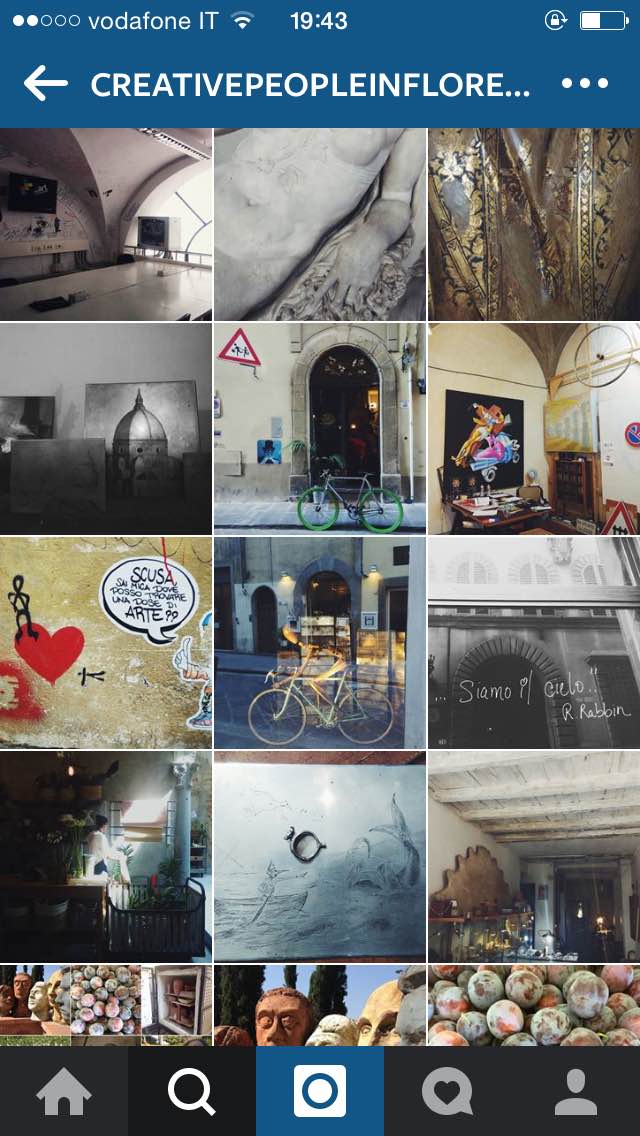Screen dimensions: 640x1136
Task: Open the colorful painting above desk photo
Action: pos(534,428)
